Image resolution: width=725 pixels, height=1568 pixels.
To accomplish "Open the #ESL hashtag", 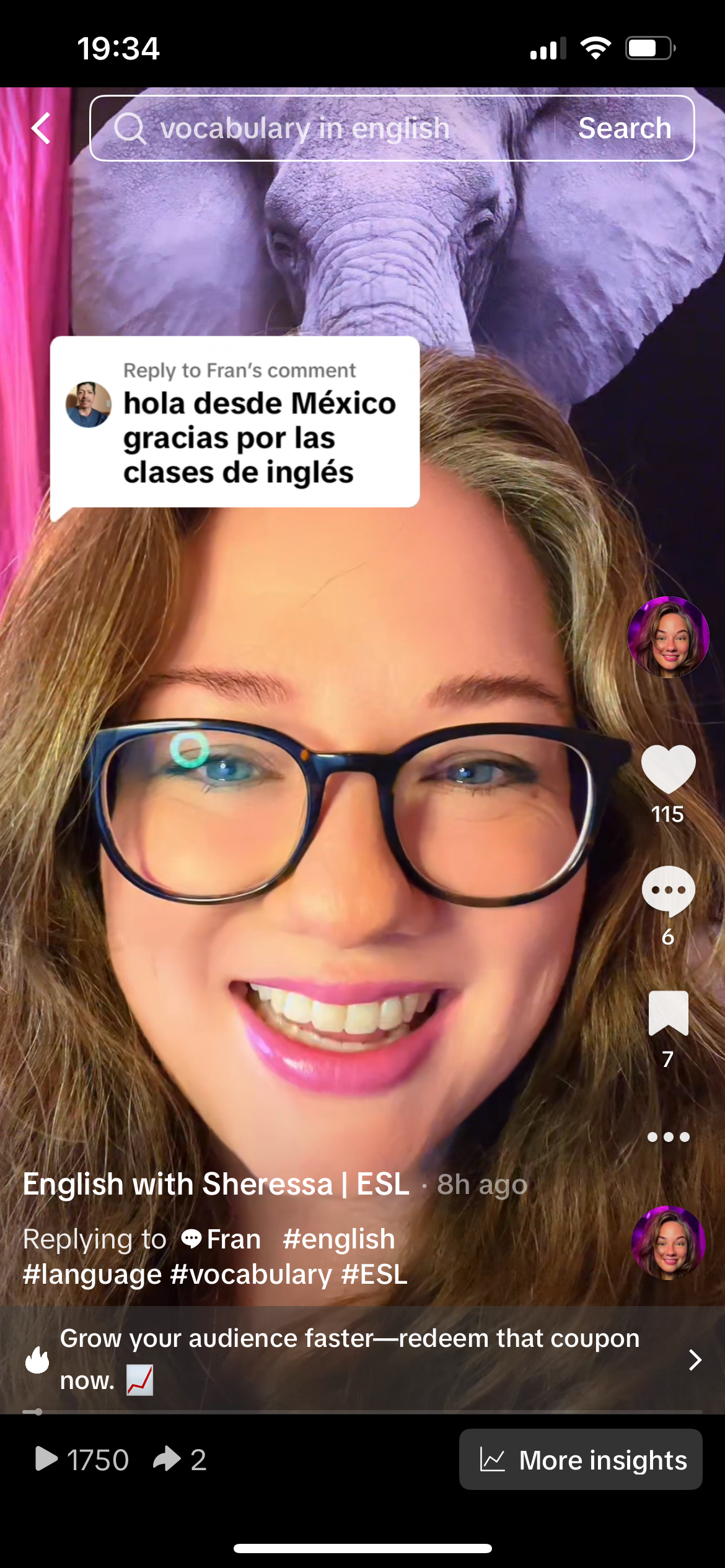I will click(374, 1274).
